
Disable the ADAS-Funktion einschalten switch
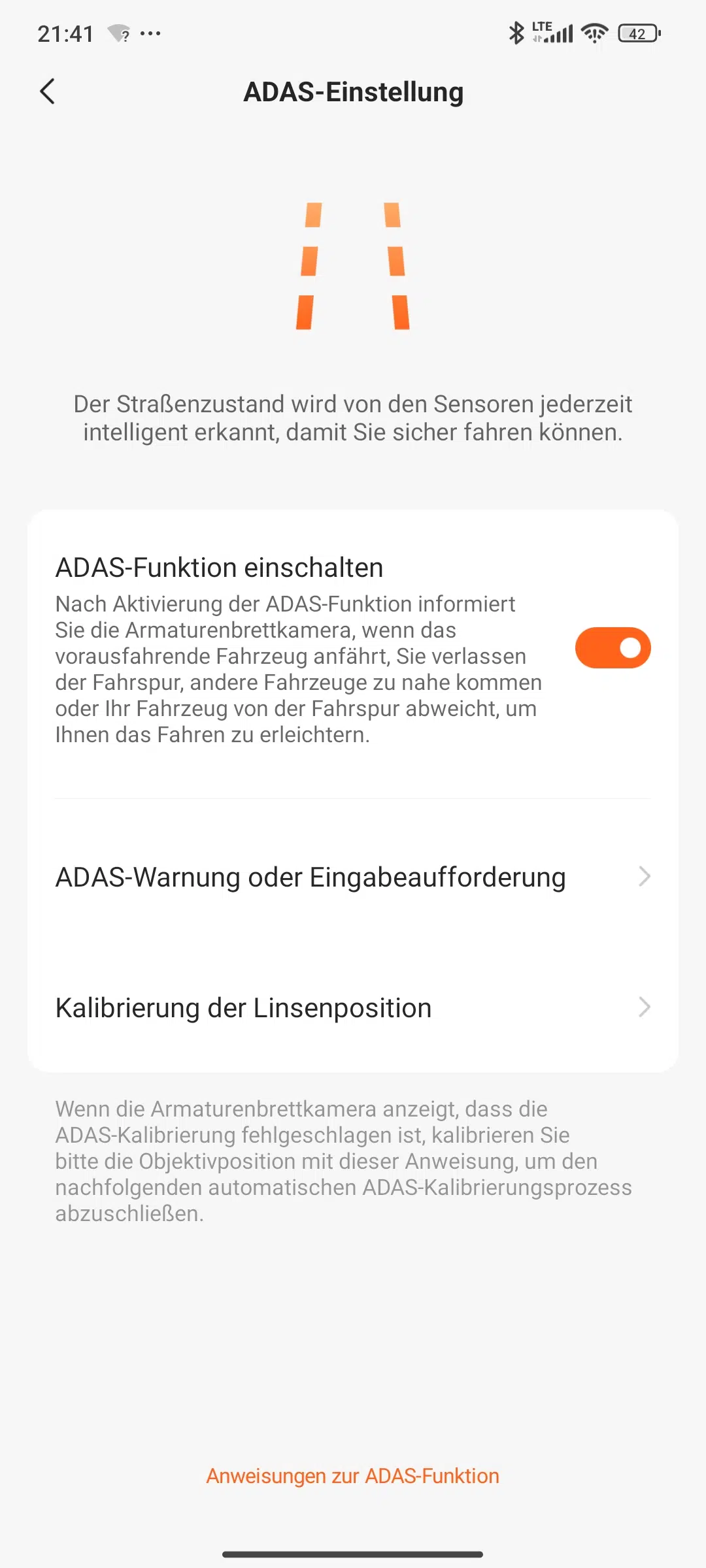613,648
